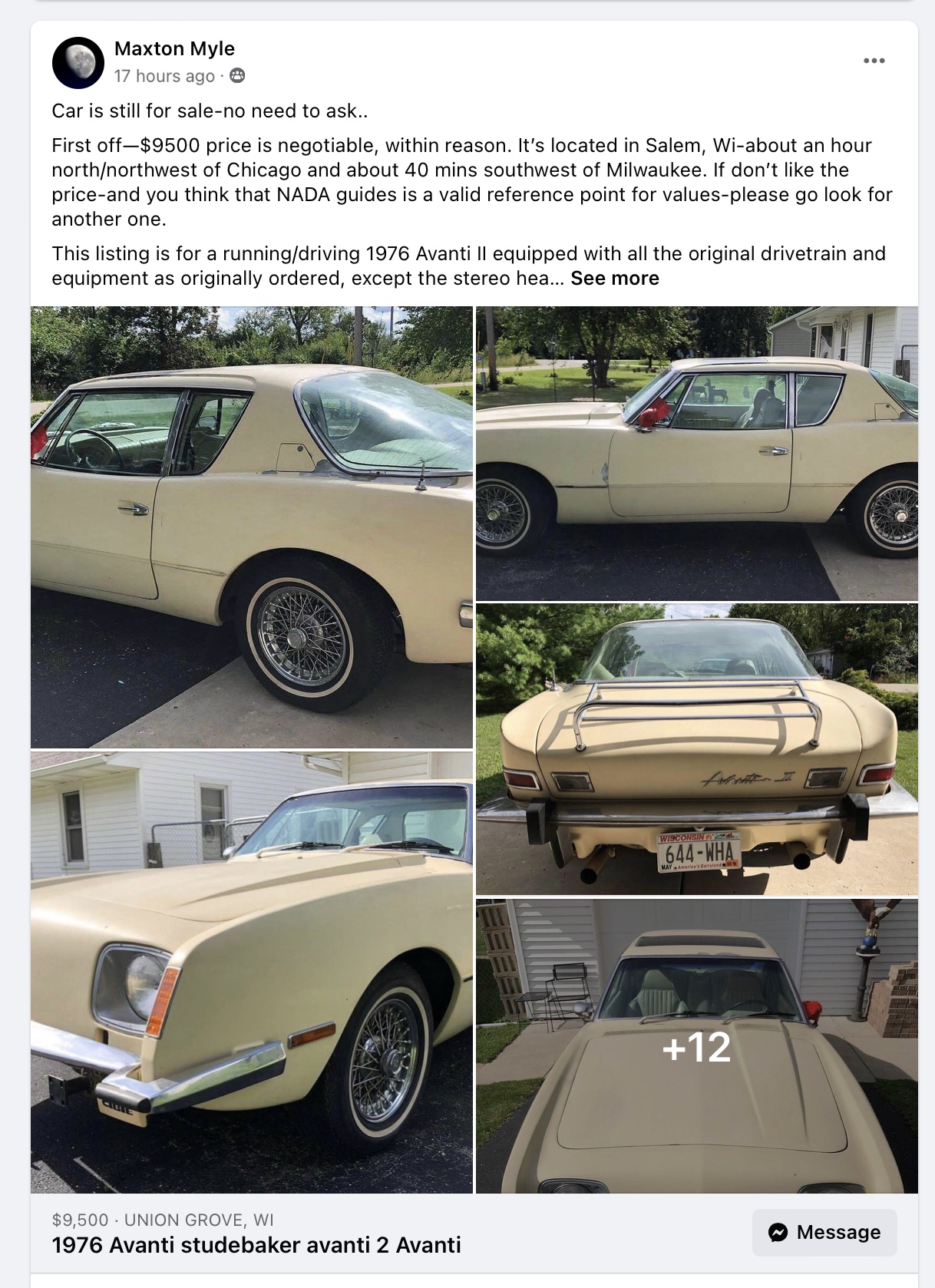This screenshot has width=935, height=1288.
Task: Open the 17 hours ago timestamp
Action: click(x=164, y=76)
